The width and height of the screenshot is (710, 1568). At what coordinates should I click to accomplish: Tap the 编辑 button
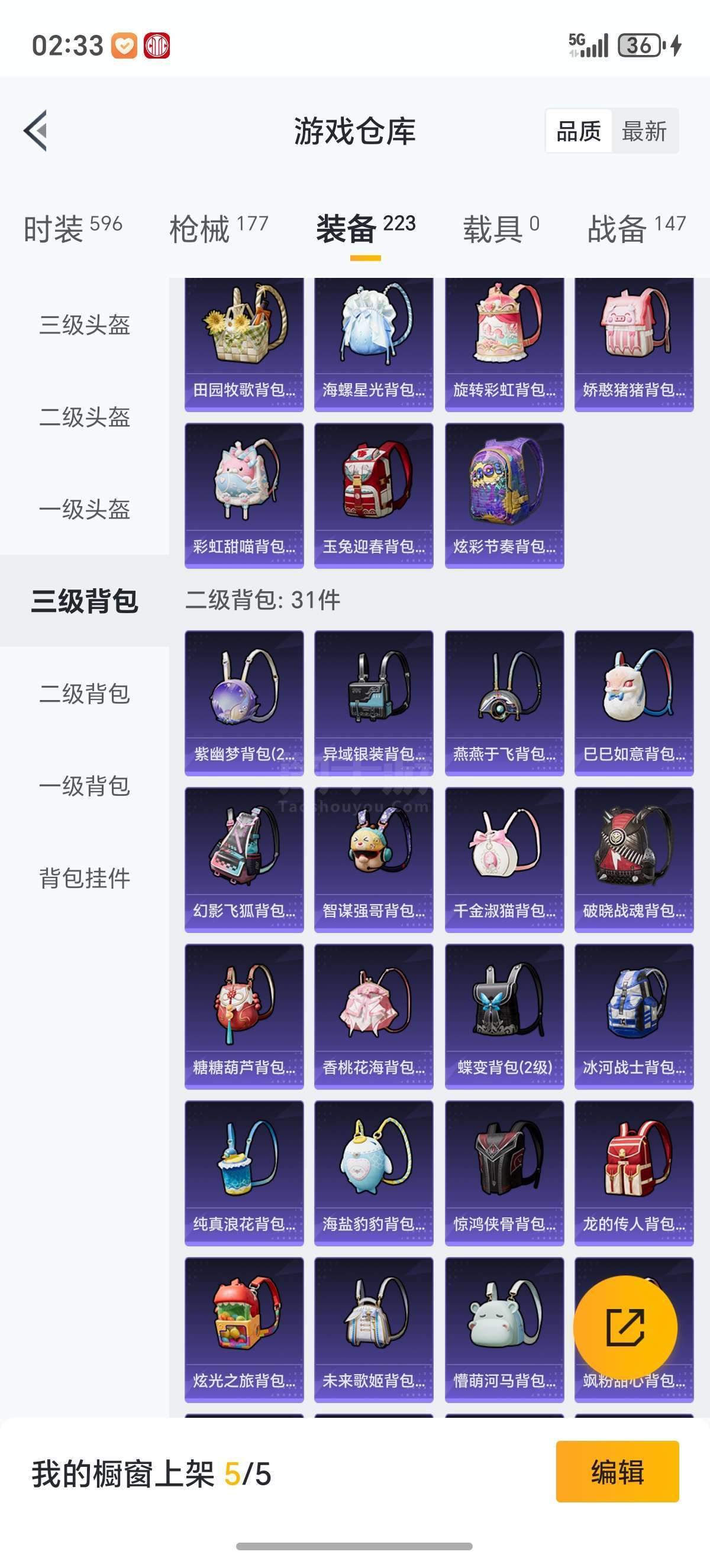tap(618, 1472)
